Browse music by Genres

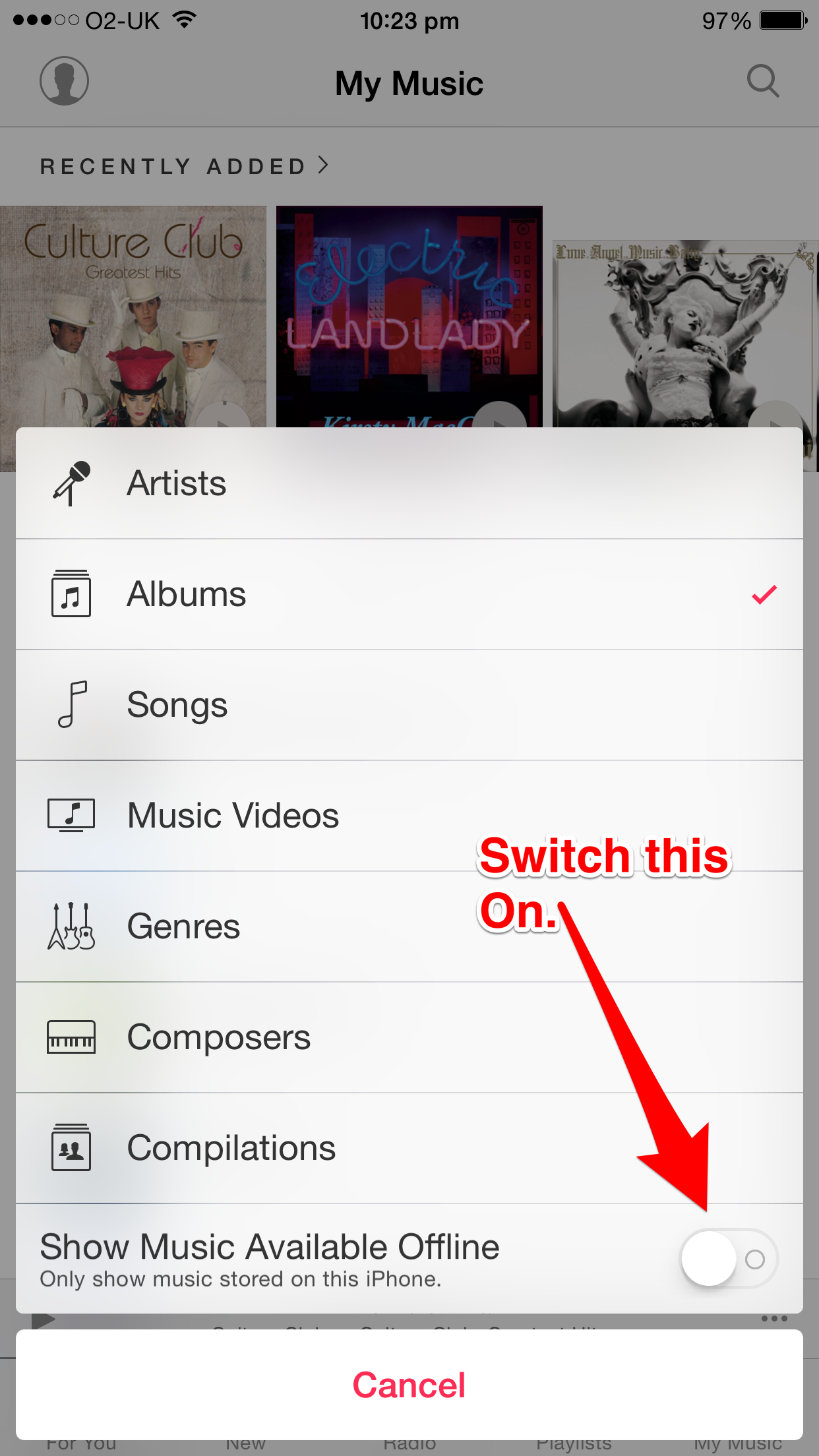point(409,926)
